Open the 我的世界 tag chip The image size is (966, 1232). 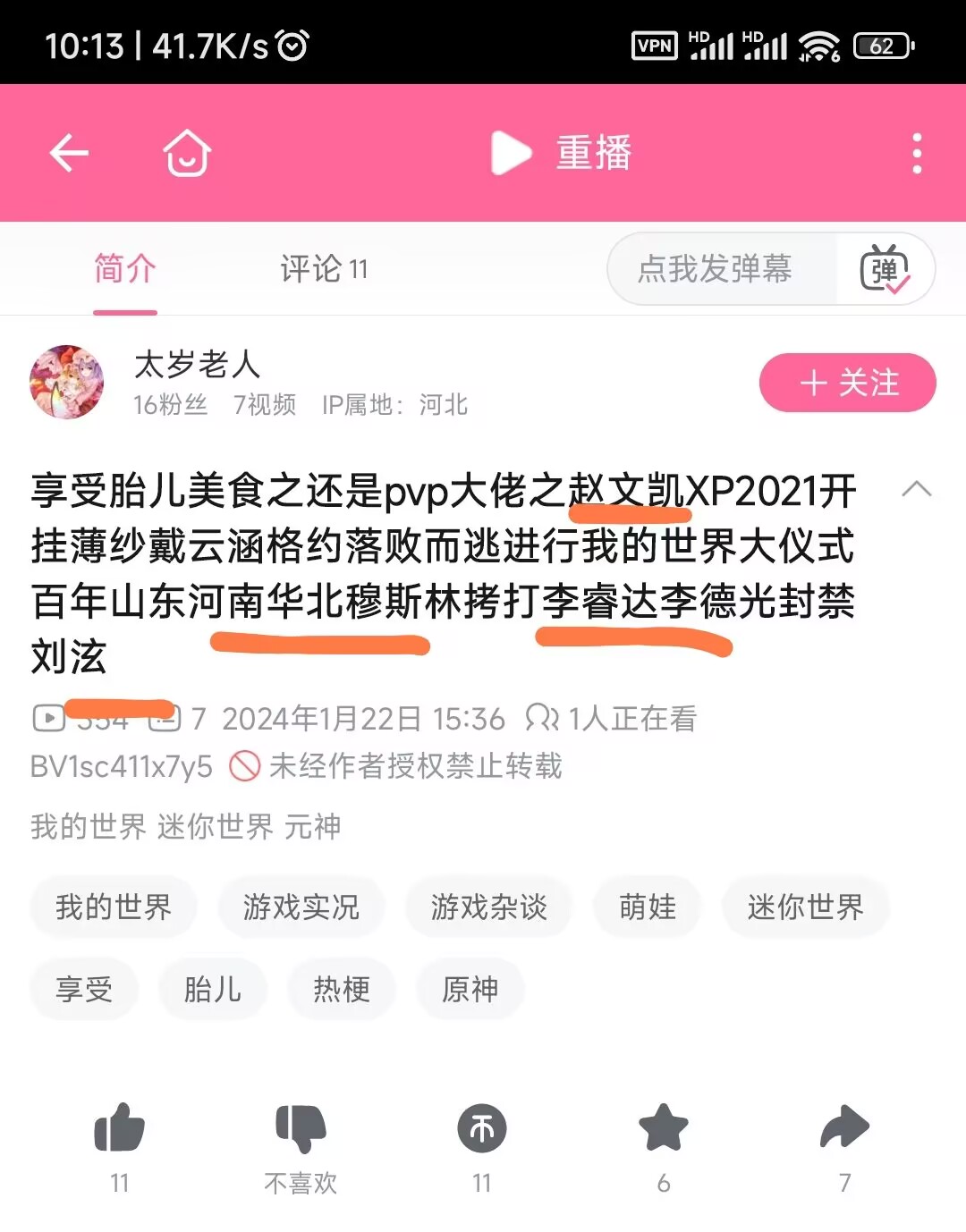pyautogui.click(x=113, y=907)
